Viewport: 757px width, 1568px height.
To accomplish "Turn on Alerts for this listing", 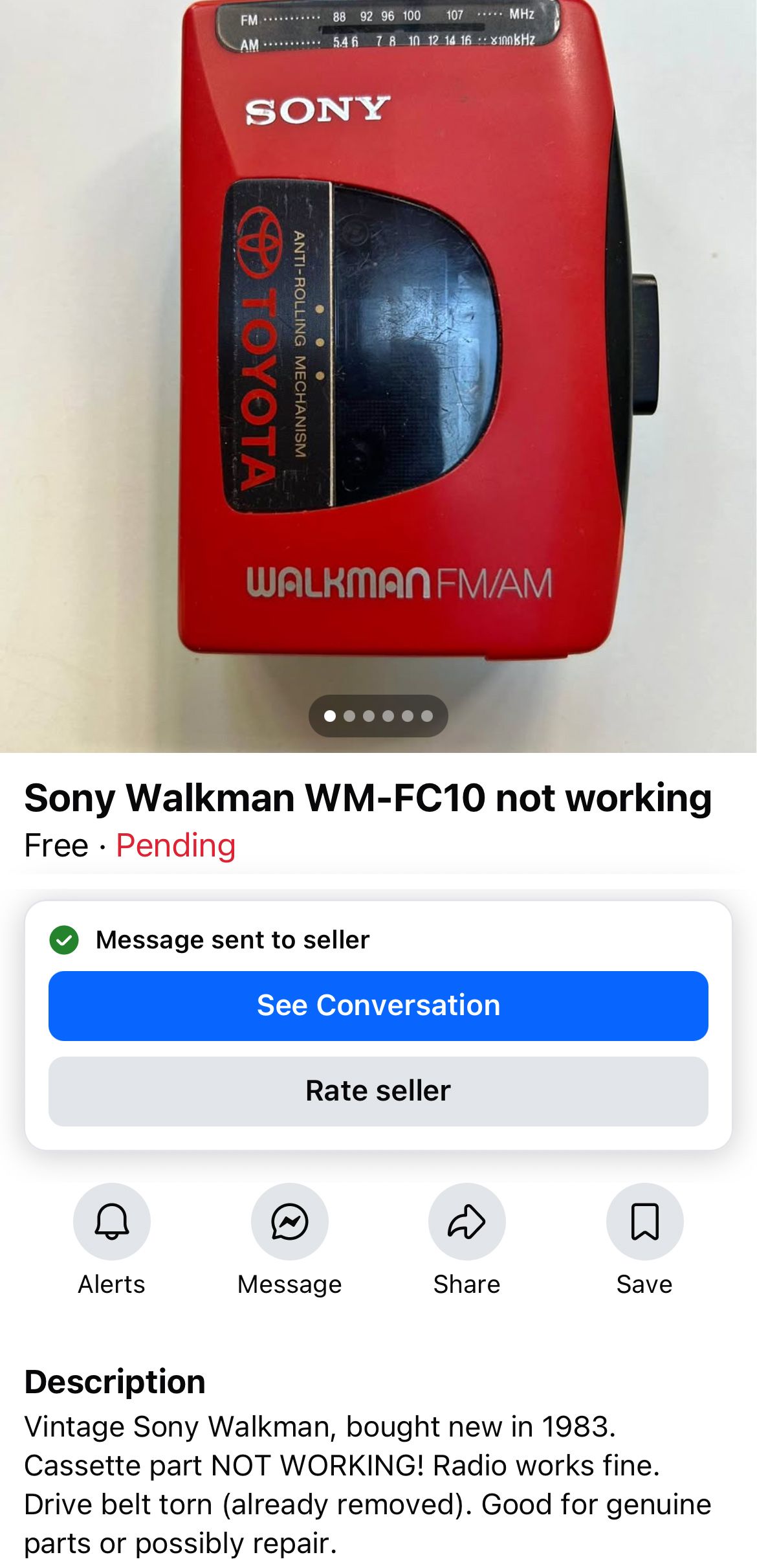I will [x=111, y=1221].
